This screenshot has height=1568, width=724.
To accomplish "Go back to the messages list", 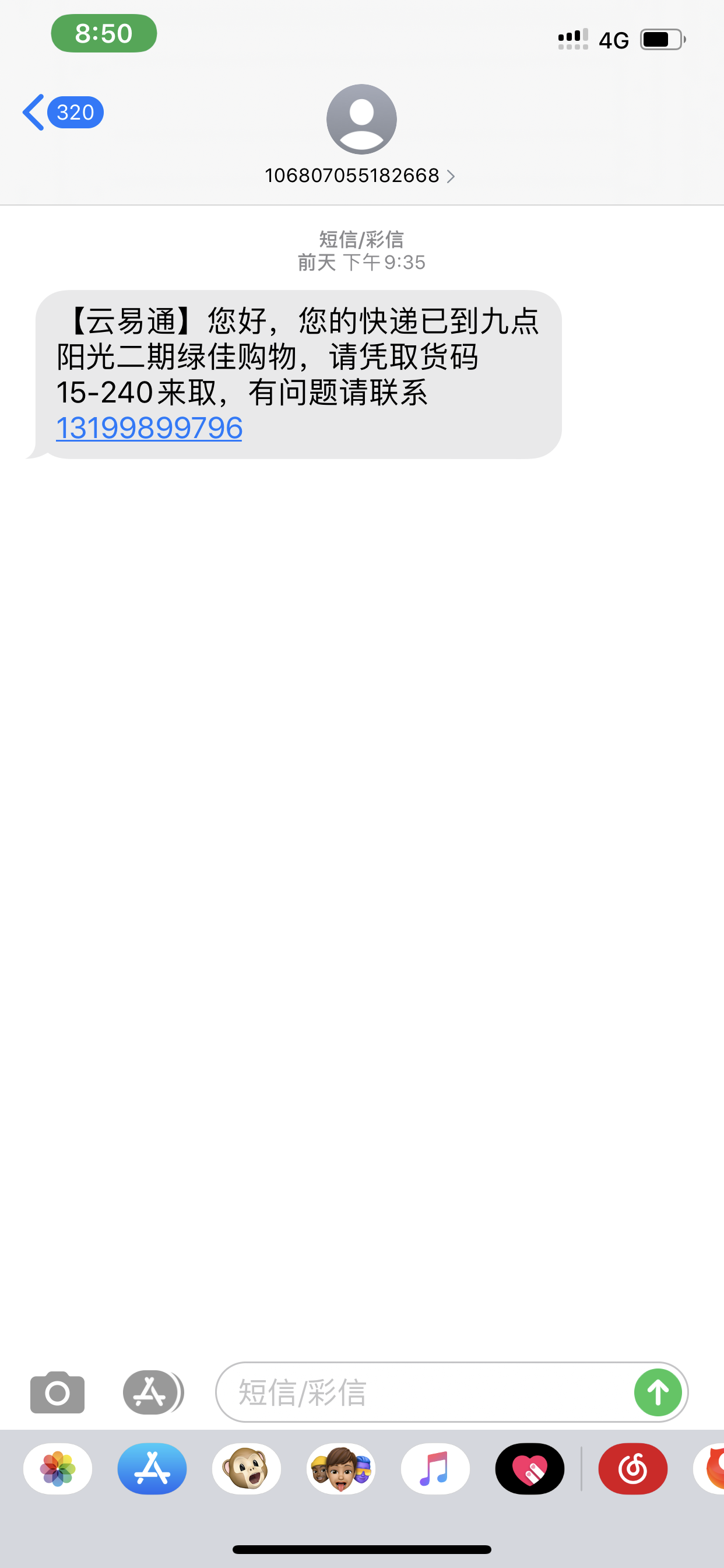I will [x=61, y=113].
